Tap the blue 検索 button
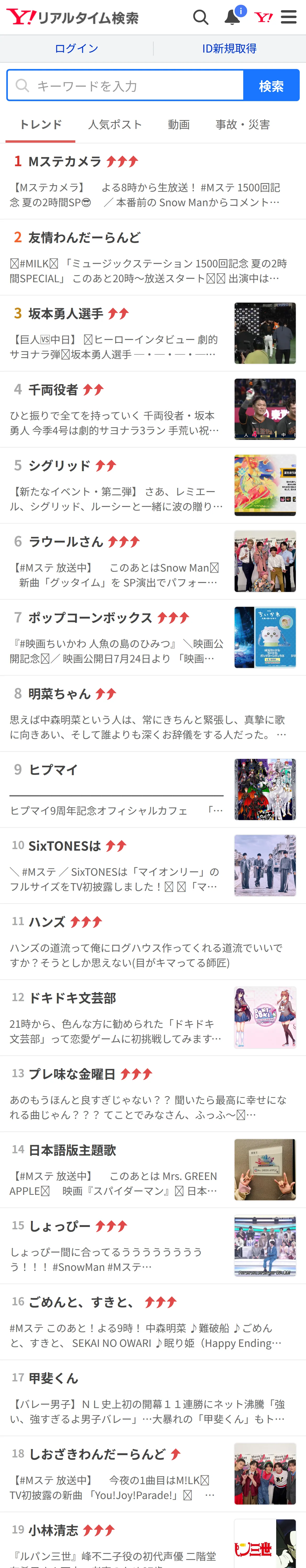This screenshot has height=1568, width=306. click(x=271, y=85)
